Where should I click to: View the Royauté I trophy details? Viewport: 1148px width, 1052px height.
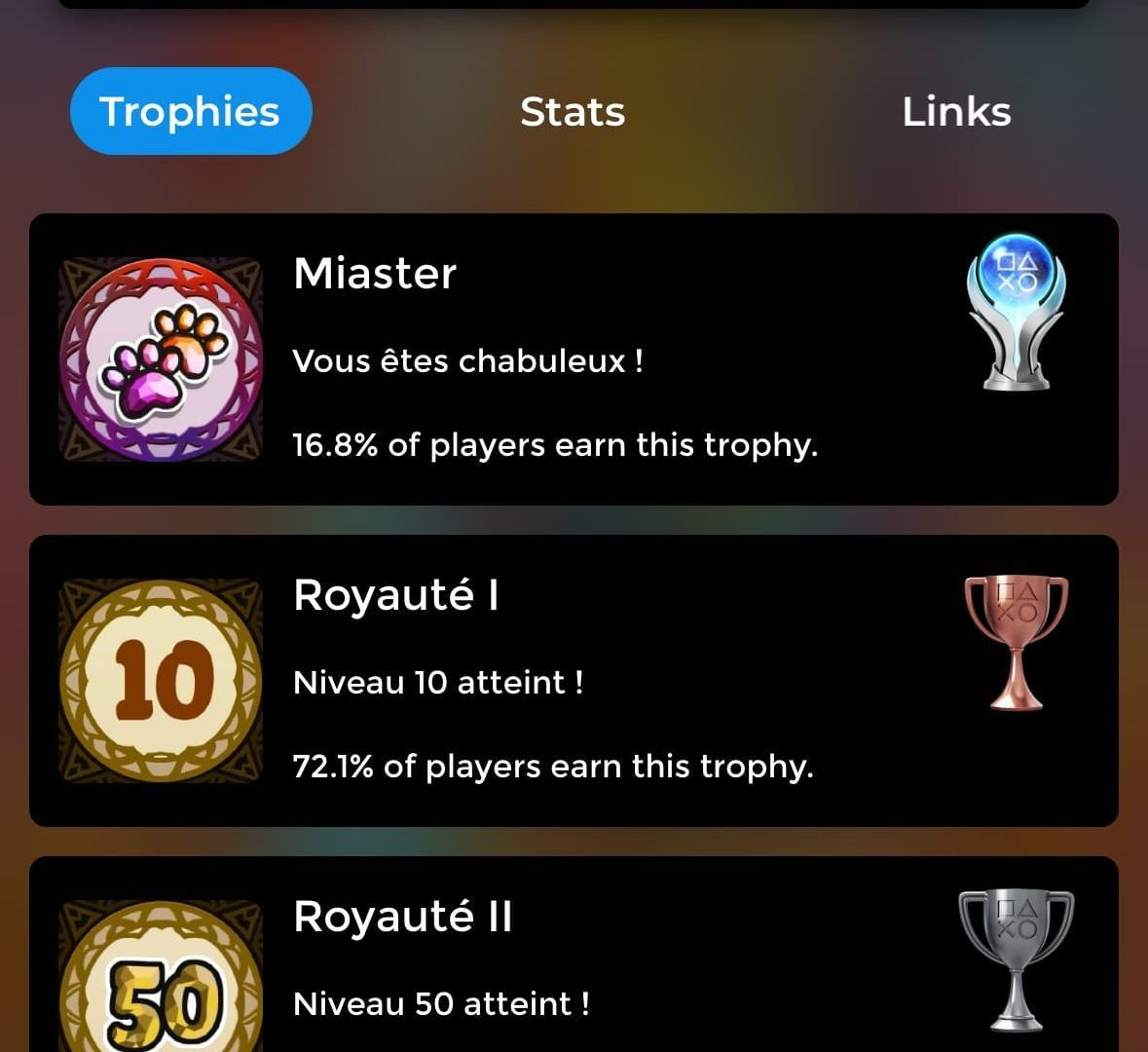[574, 681]
